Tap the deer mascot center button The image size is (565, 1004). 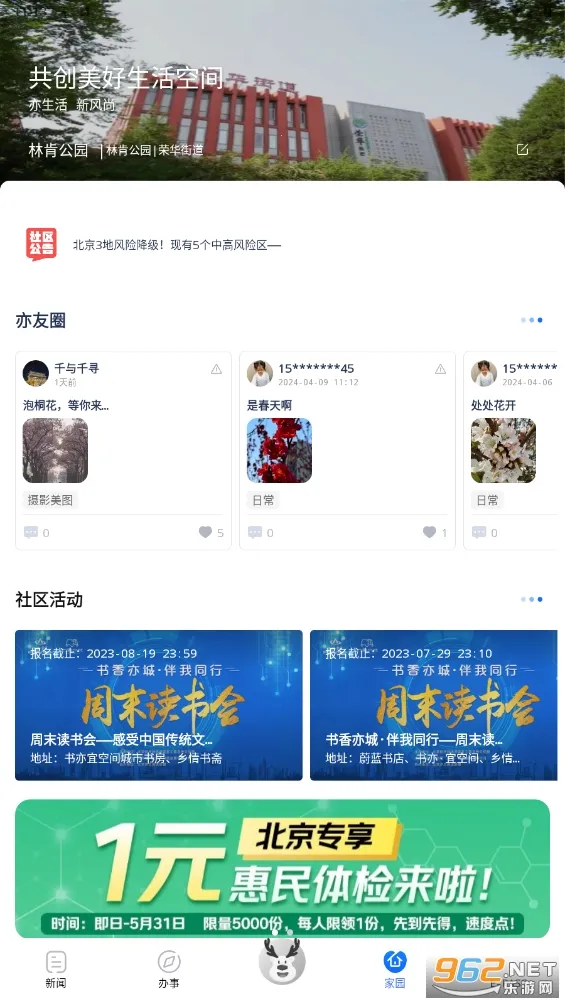click(282, 962)
